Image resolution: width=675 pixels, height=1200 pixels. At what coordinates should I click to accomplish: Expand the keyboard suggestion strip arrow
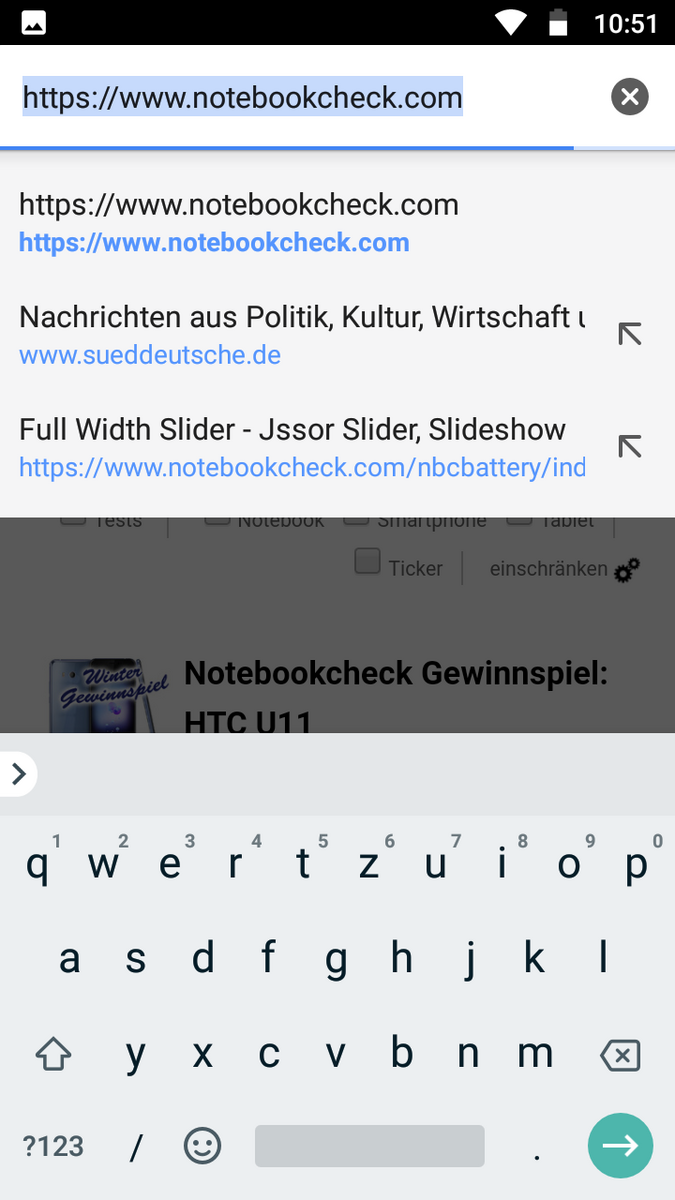[17, 774]
